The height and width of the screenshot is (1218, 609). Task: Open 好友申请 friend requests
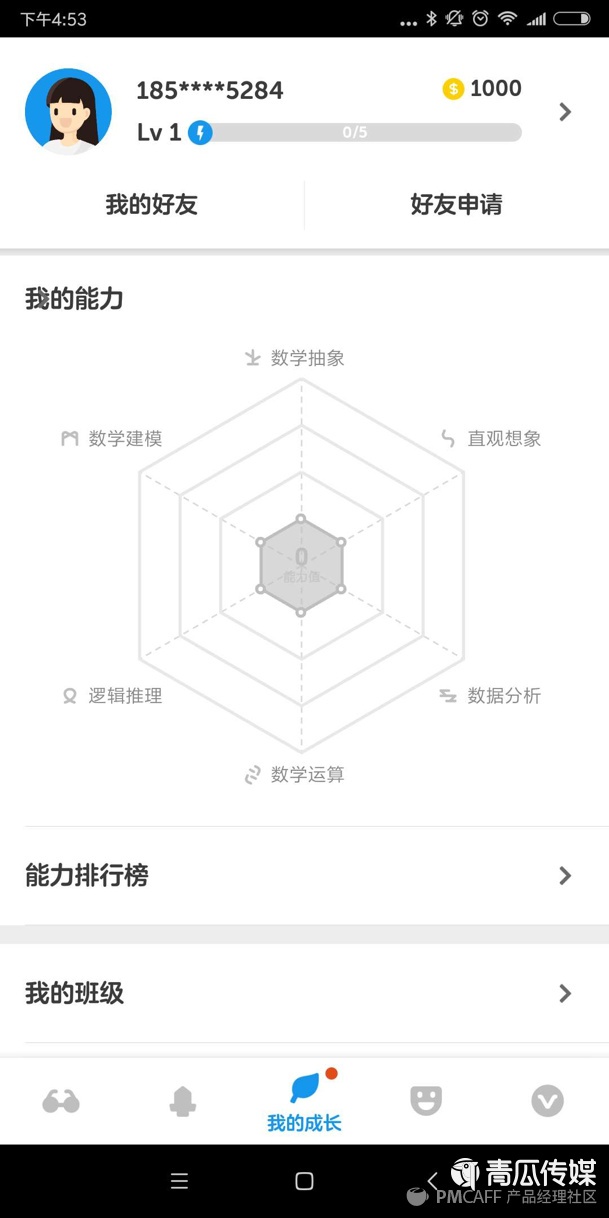[456, 205]
